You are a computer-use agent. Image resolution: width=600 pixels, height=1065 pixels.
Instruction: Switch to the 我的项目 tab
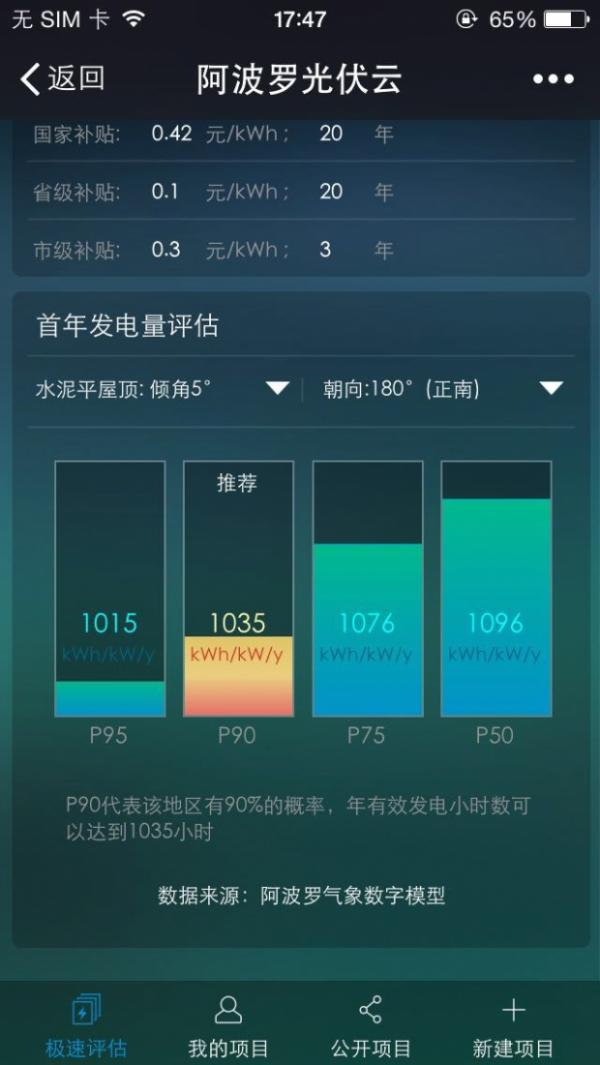228,1025
